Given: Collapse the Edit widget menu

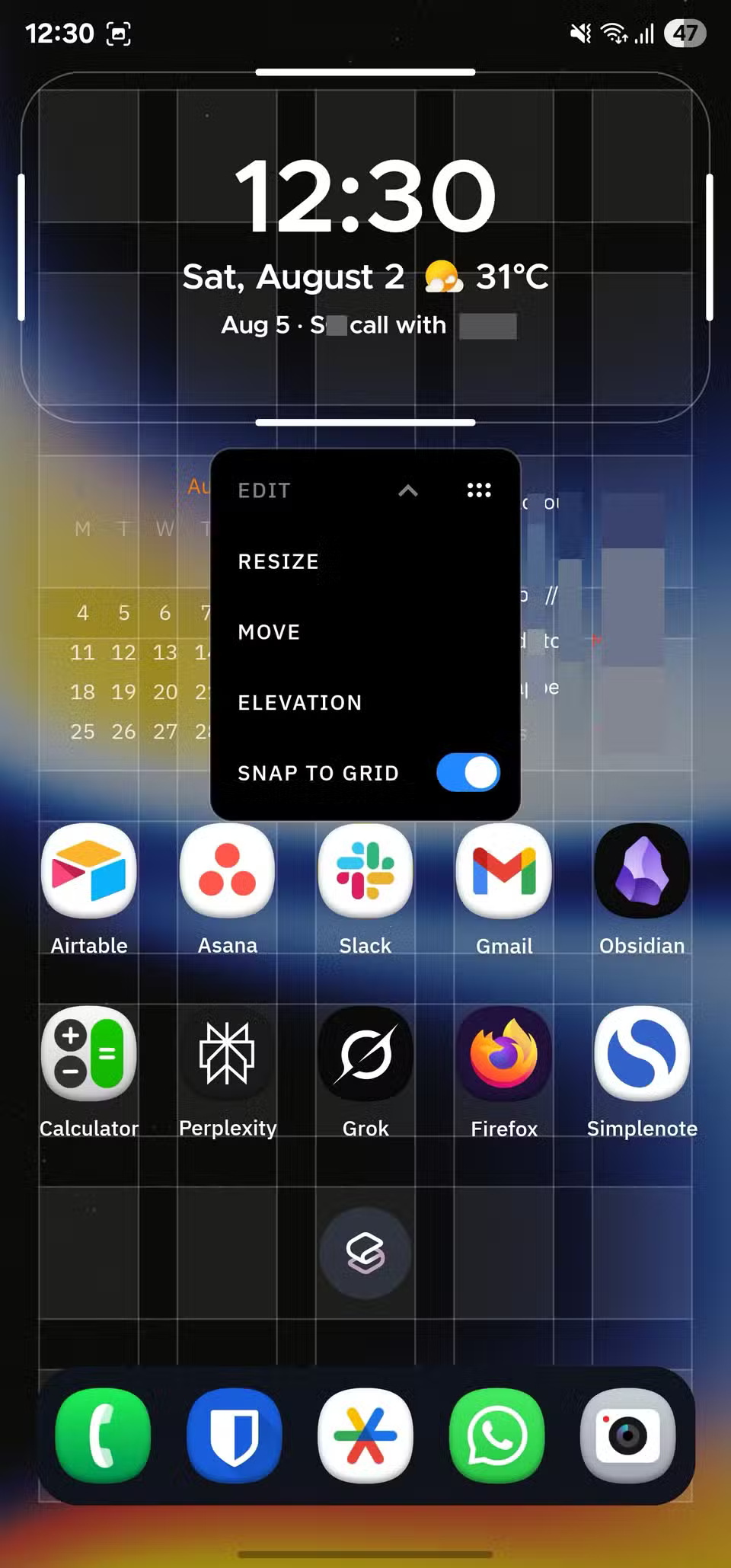Looking at the screenshot, I should coord(408,490).
